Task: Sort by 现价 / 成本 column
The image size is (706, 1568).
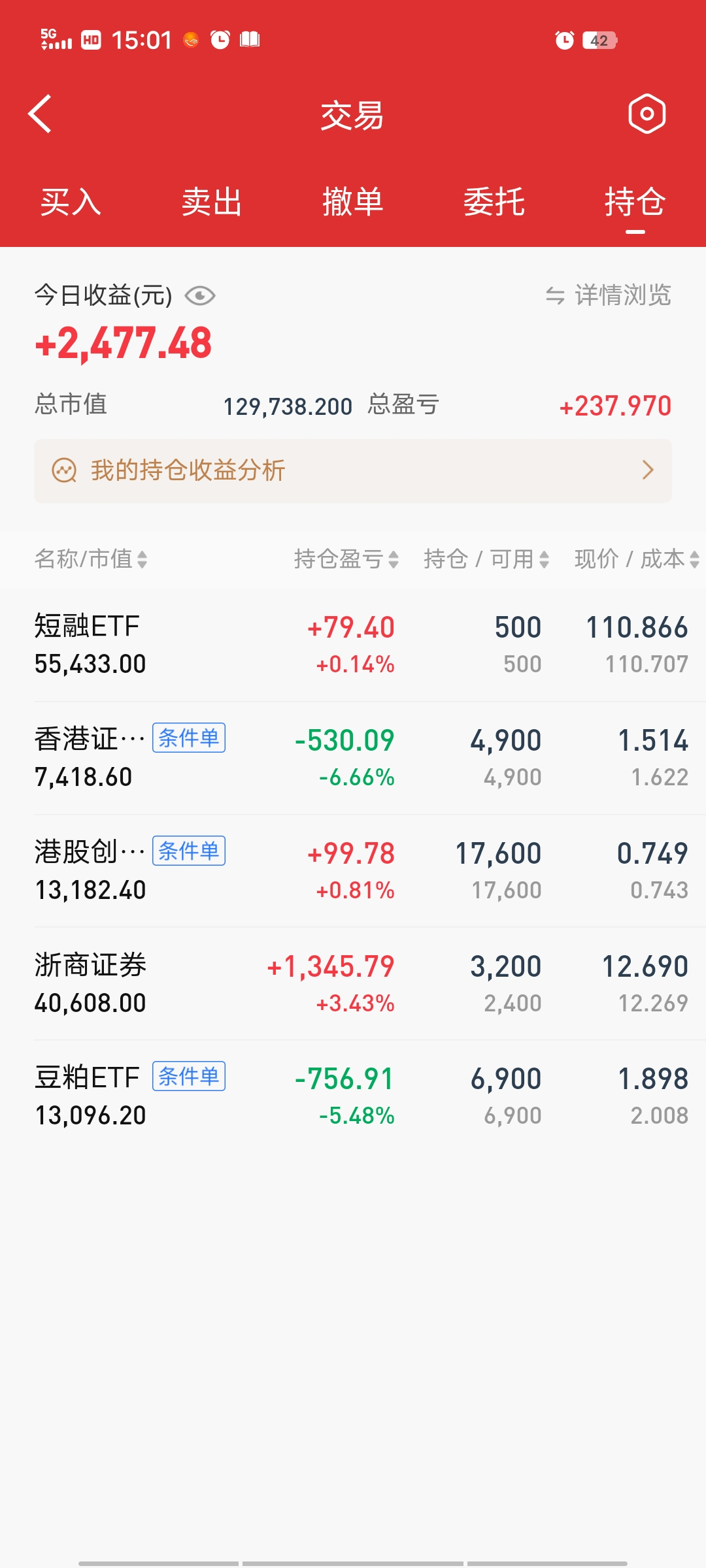Action: [x=637, y=559]
